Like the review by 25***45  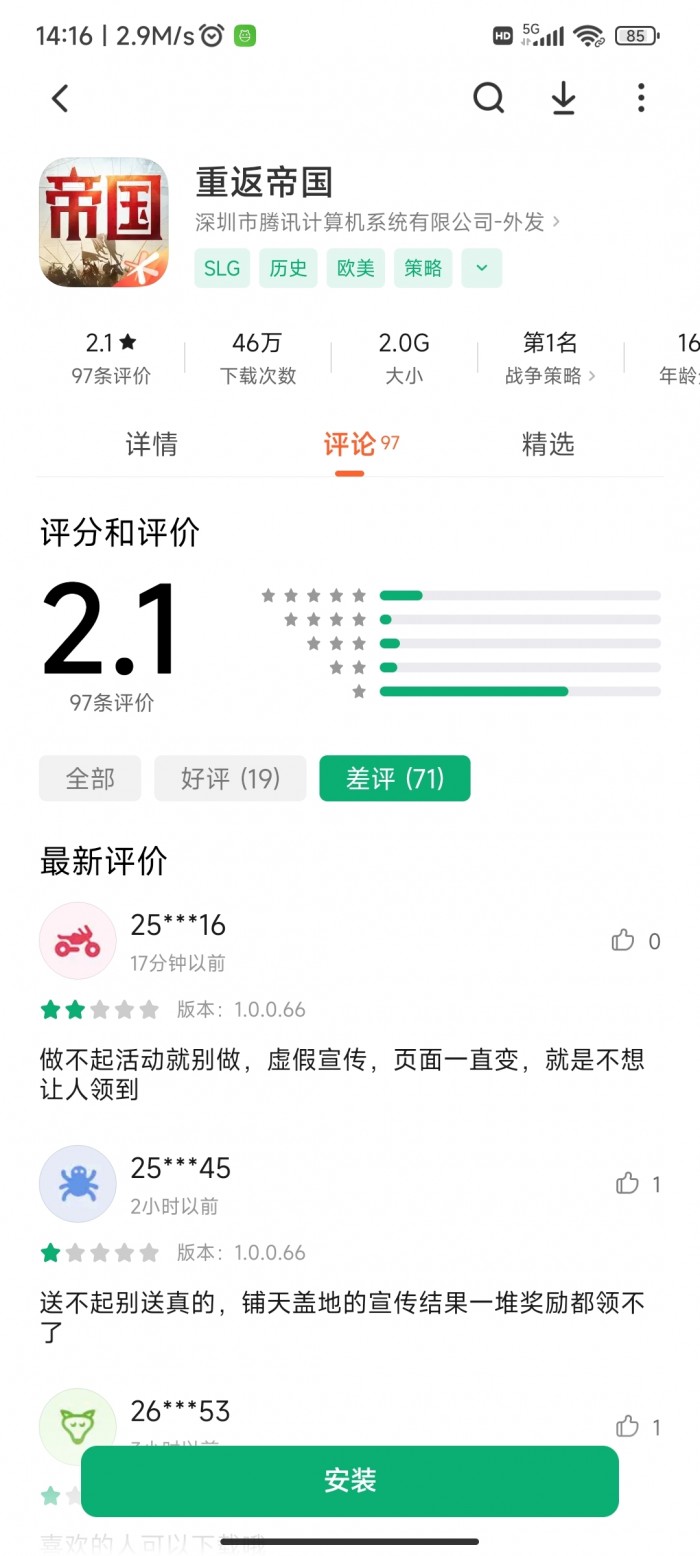627,1184
